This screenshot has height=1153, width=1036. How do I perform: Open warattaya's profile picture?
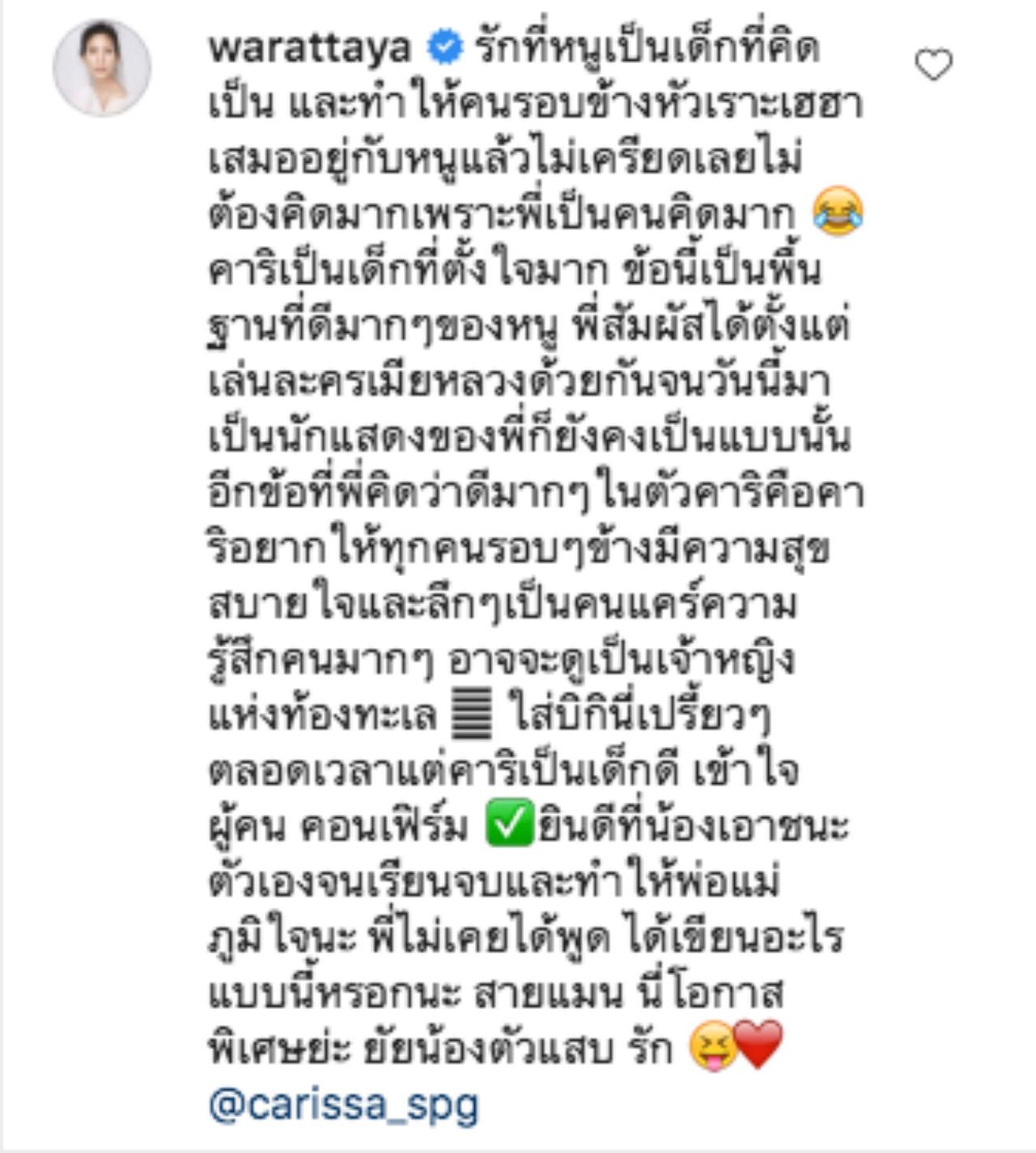pyautogui.click(x=101, y=67)
